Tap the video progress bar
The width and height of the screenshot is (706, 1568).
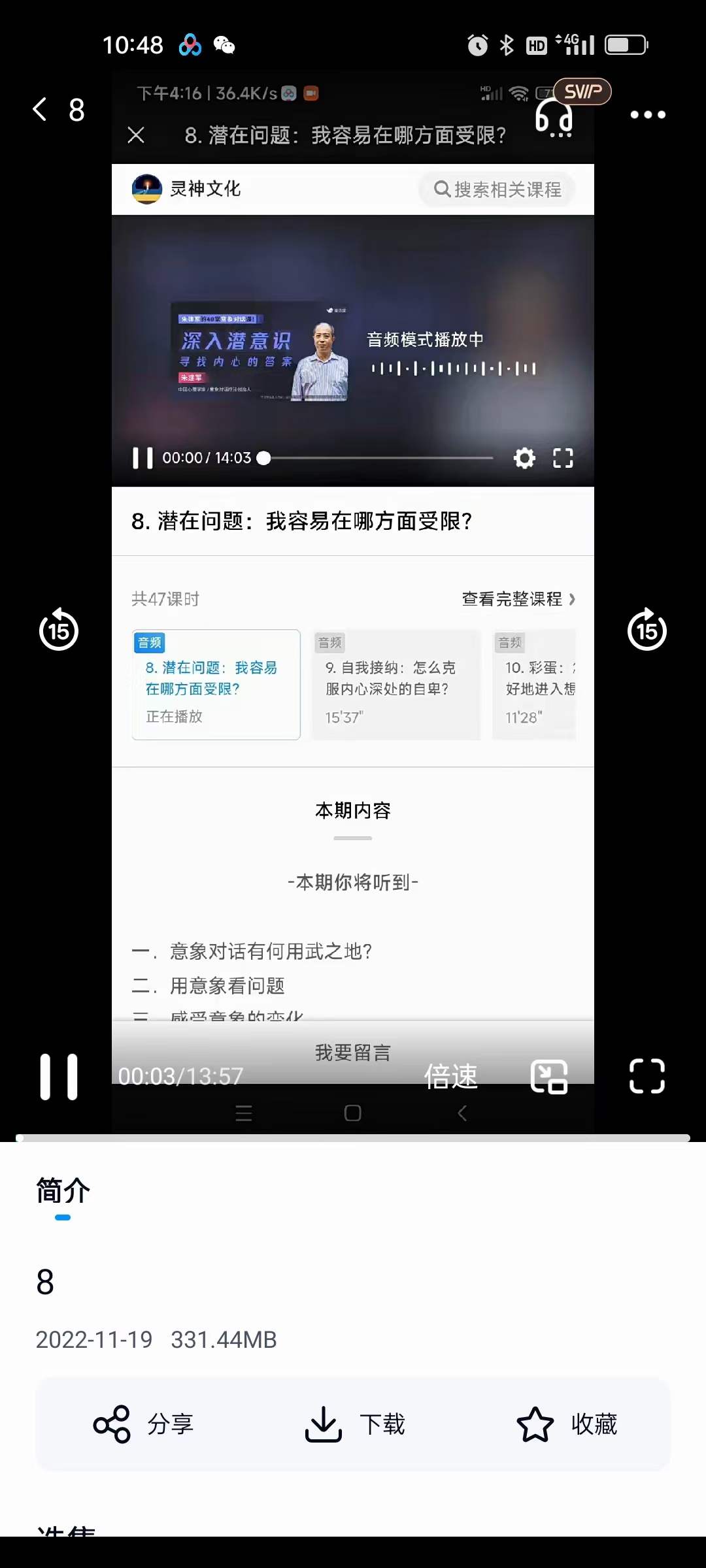[x=353, y=1137]
